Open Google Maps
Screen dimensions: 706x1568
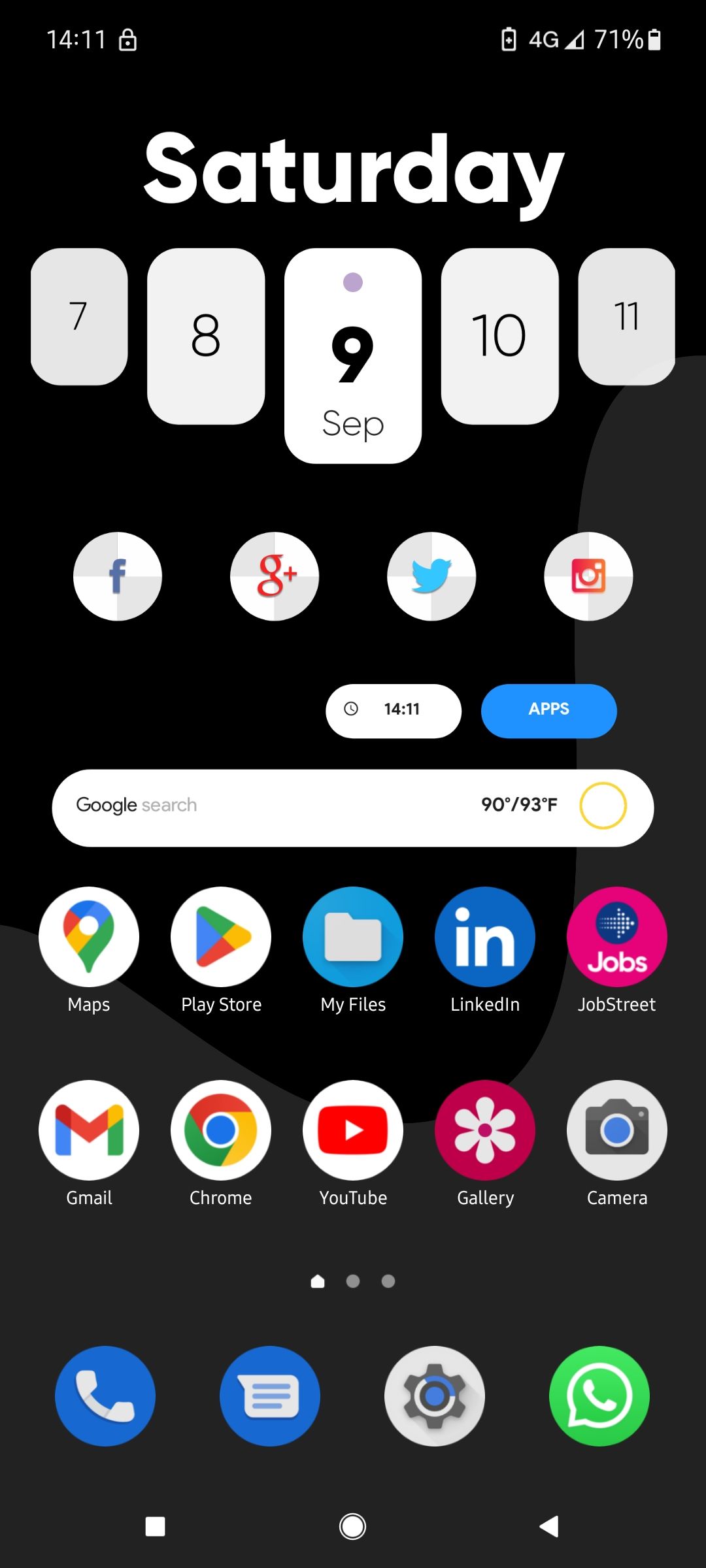(89, 936)
